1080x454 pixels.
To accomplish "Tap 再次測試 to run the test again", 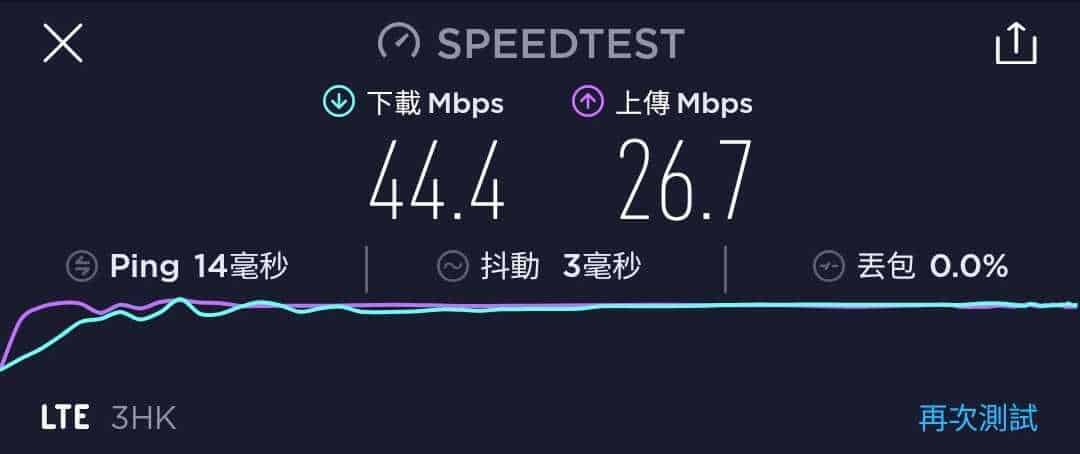I will pyautogui.click(x=978, y=417).
